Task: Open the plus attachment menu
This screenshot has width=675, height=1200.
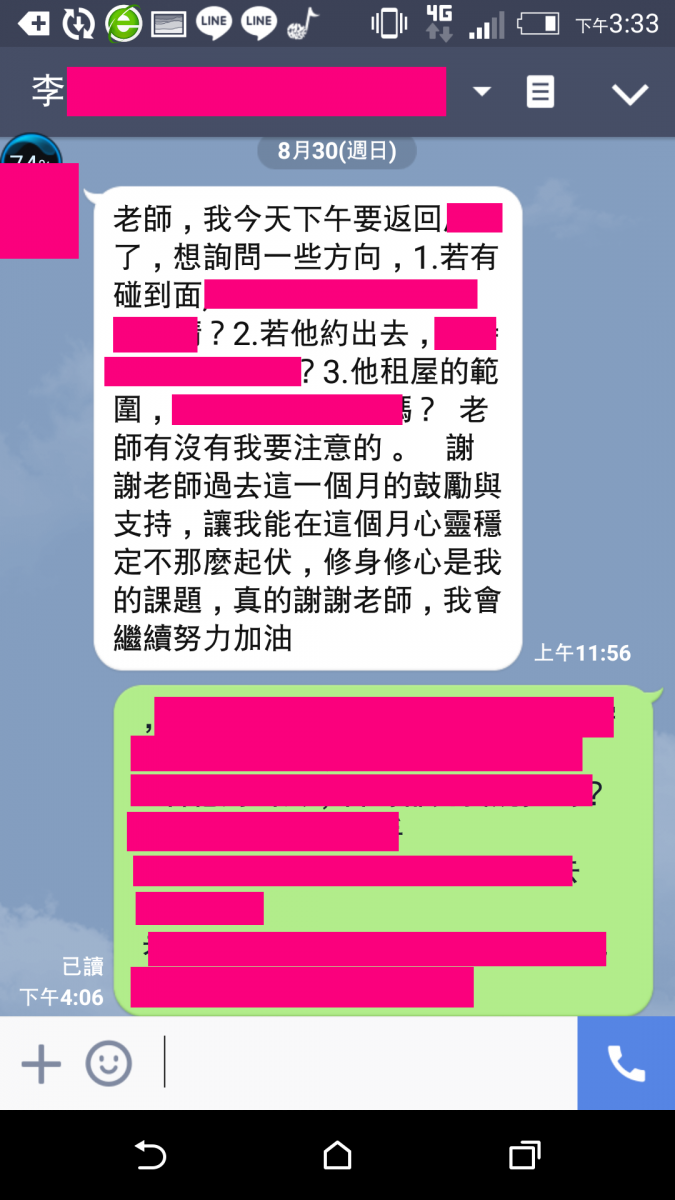Action: [41, 1063]
